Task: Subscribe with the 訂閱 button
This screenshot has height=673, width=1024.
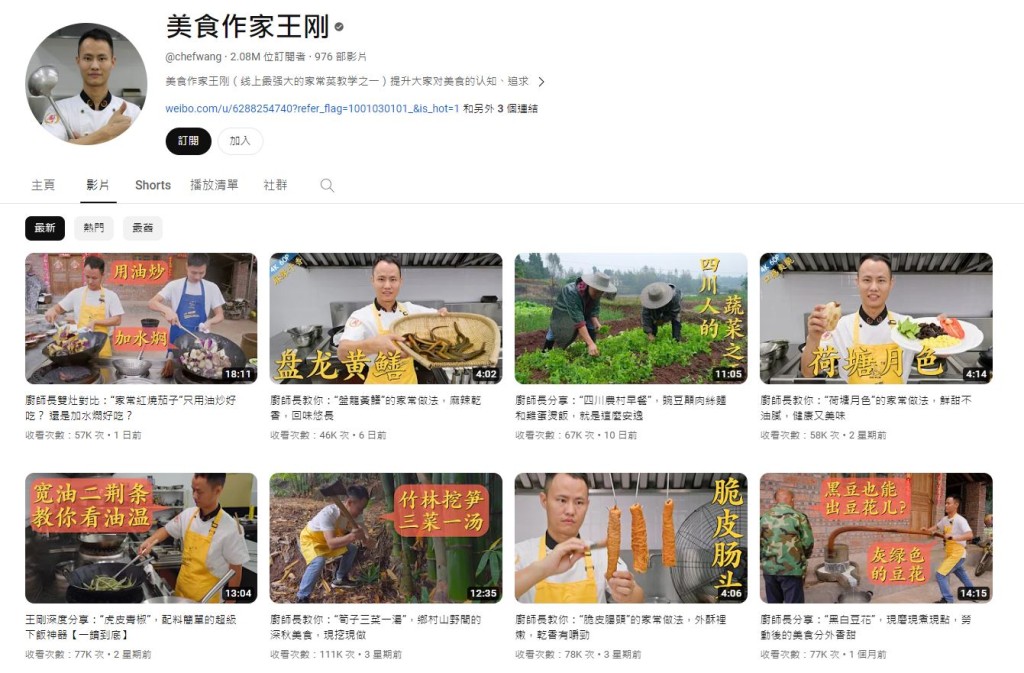Action: (x=188, y=141)
